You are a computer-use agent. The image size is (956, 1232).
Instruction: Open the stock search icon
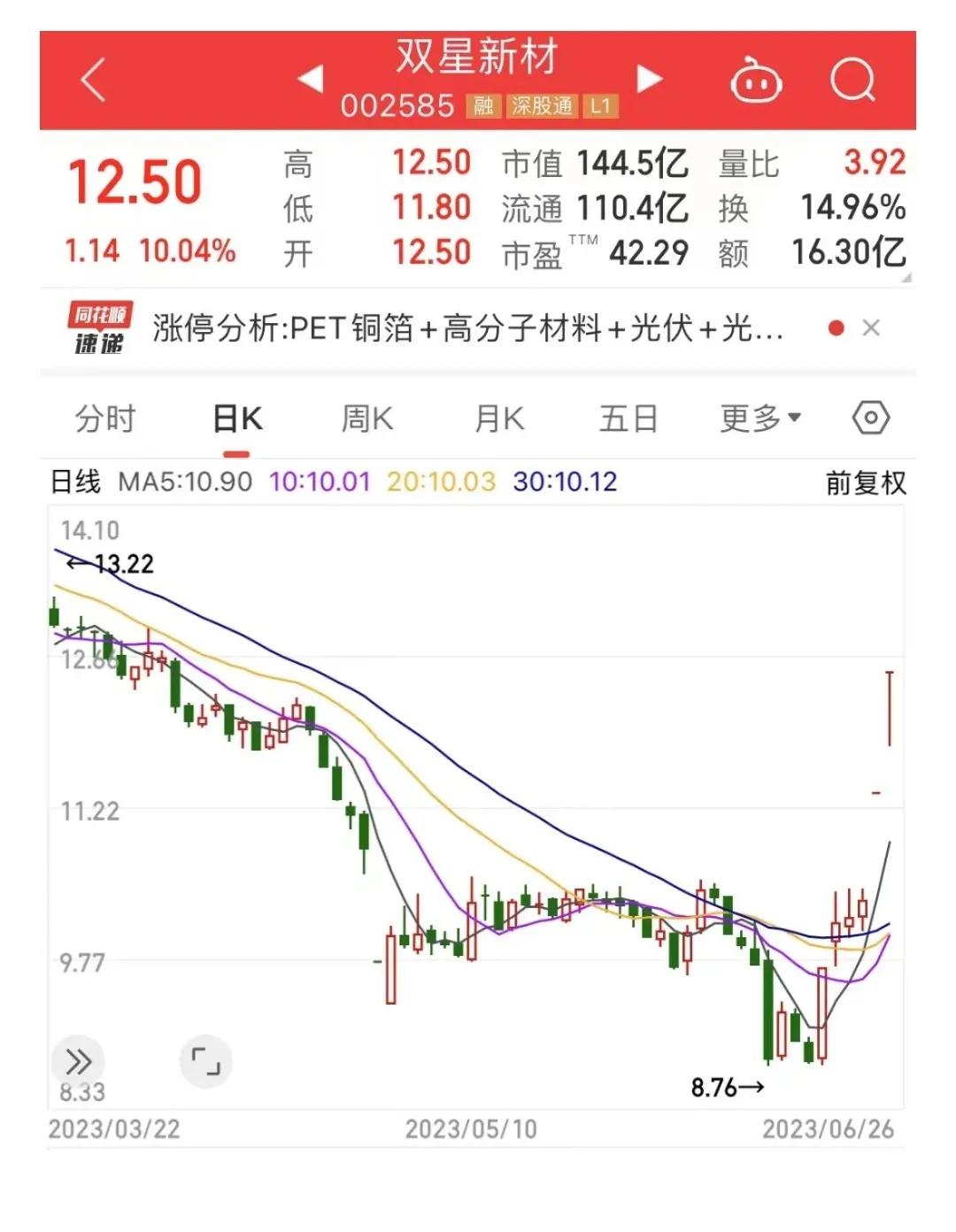[x=852, y=80]
